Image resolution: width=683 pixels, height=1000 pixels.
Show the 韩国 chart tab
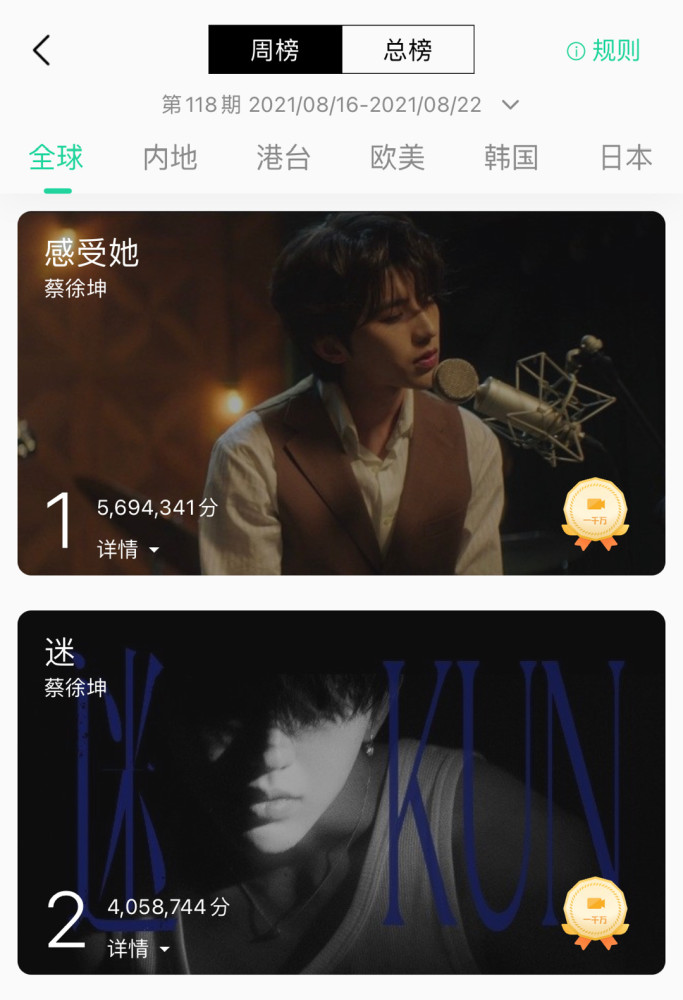click(x=511, y=158)
